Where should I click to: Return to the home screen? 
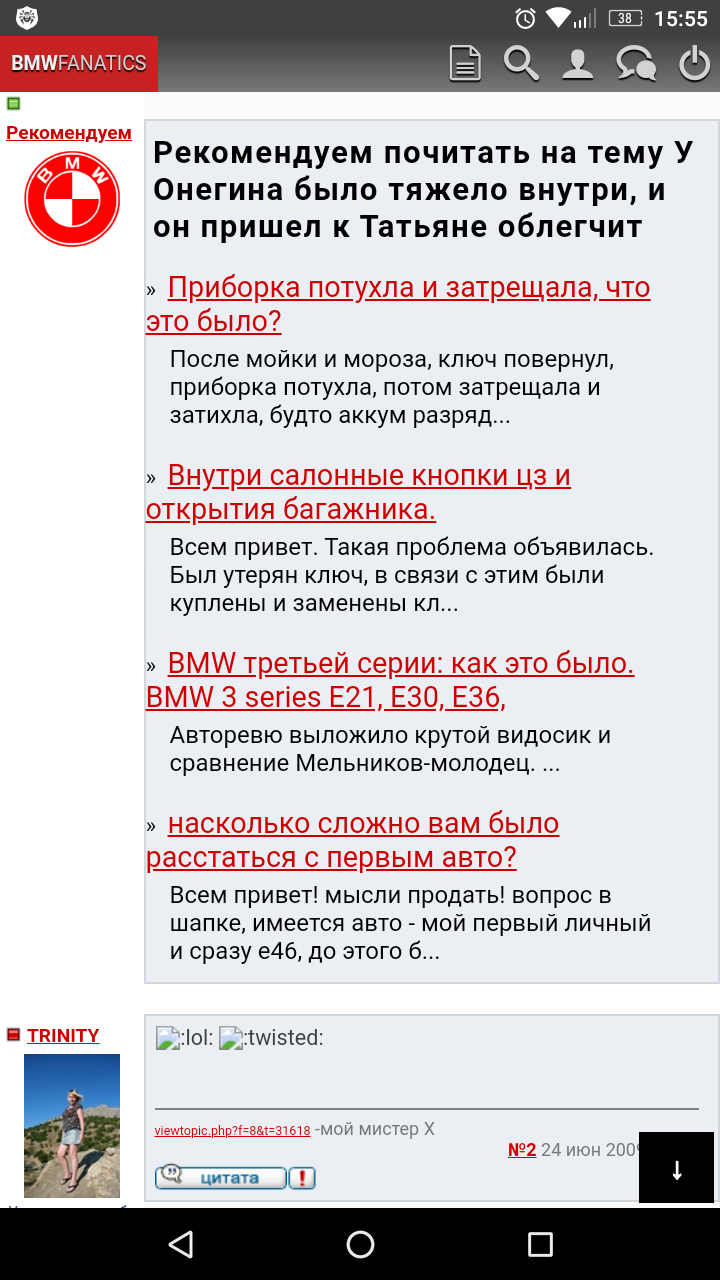[360, 1244]
